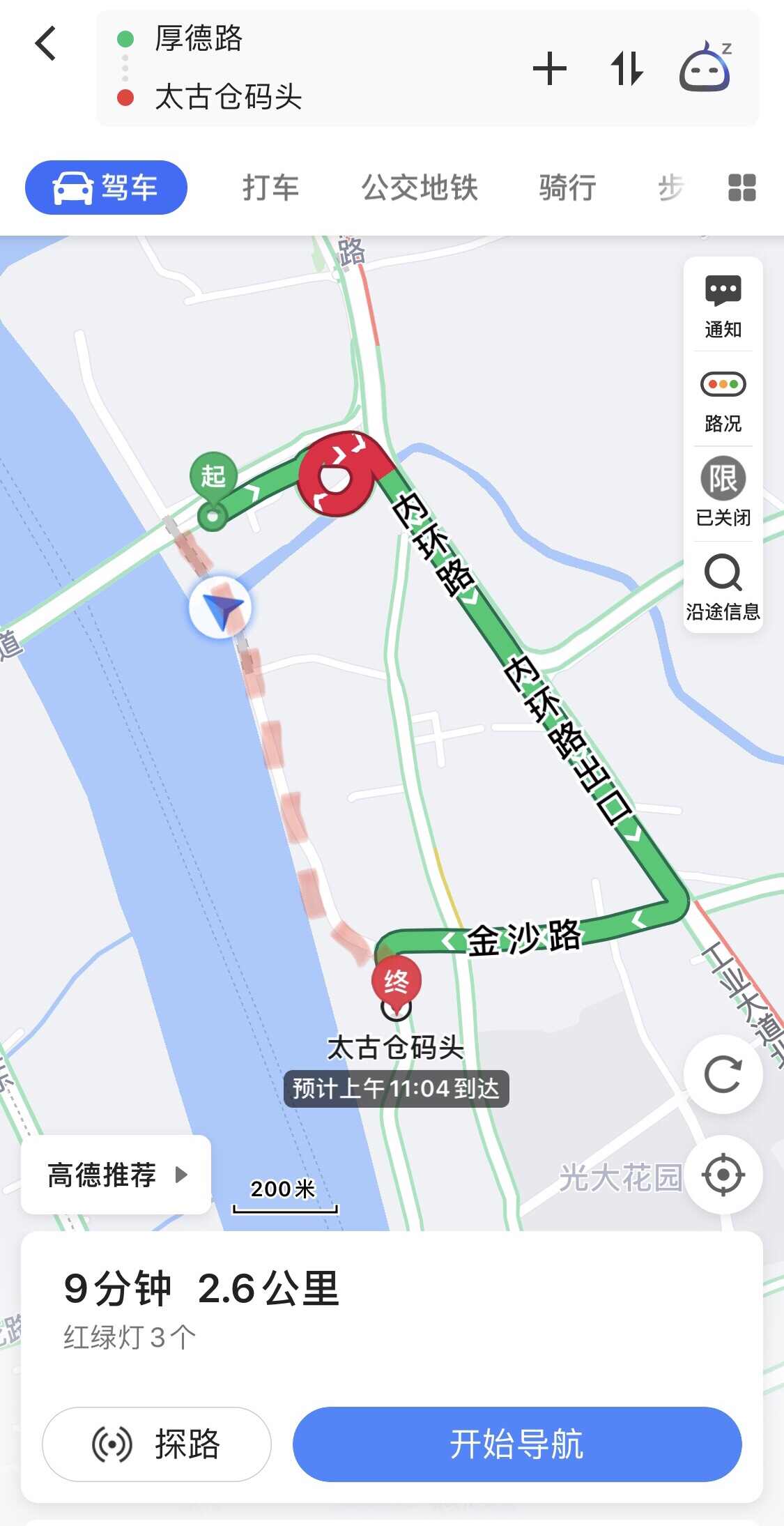Add a waypoint with the plus icon
Viewport: 784px width, 1526px height.
pyautogui.click(x=550, y=69)
